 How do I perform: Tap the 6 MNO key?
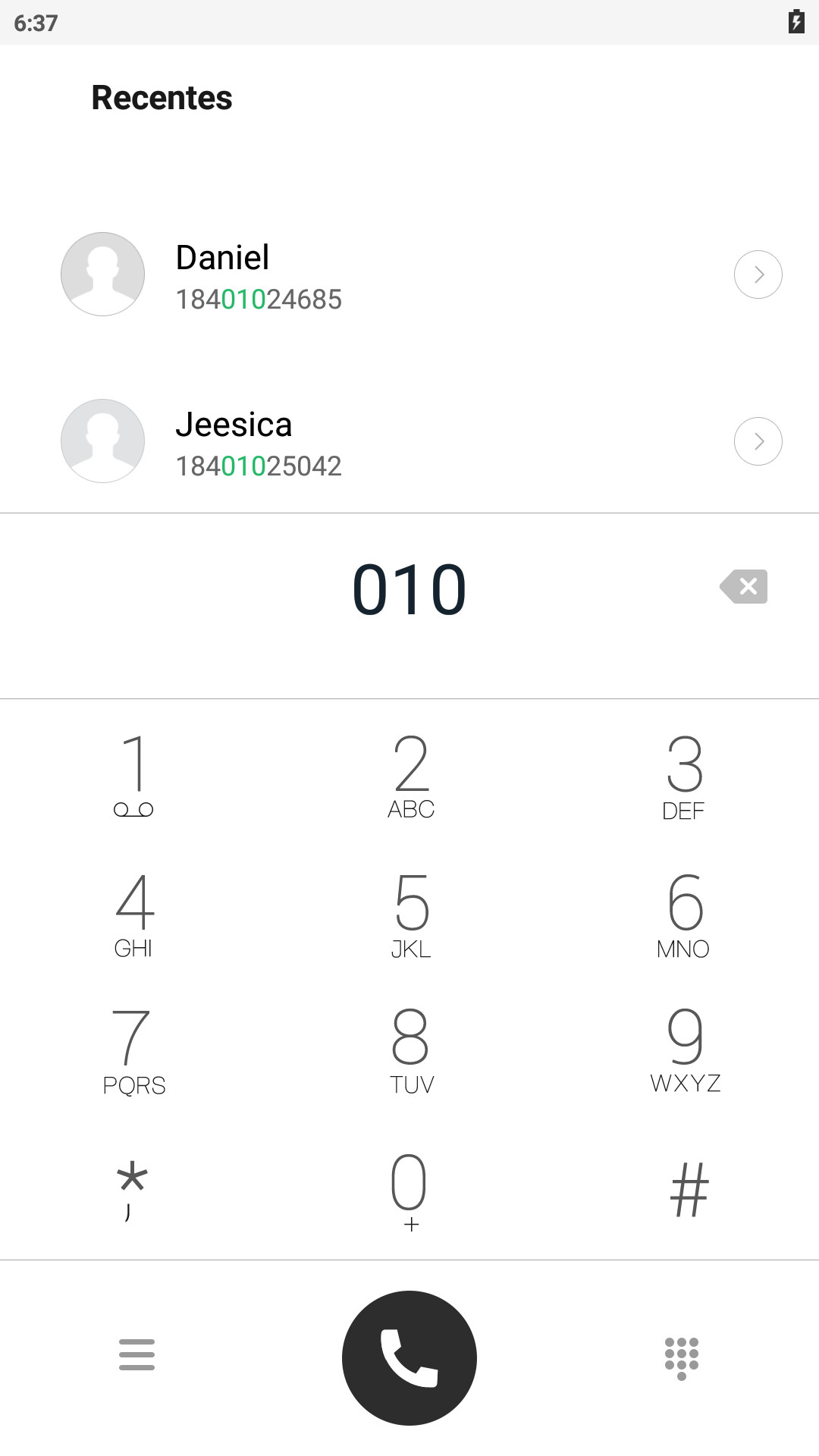coord(684,915)
